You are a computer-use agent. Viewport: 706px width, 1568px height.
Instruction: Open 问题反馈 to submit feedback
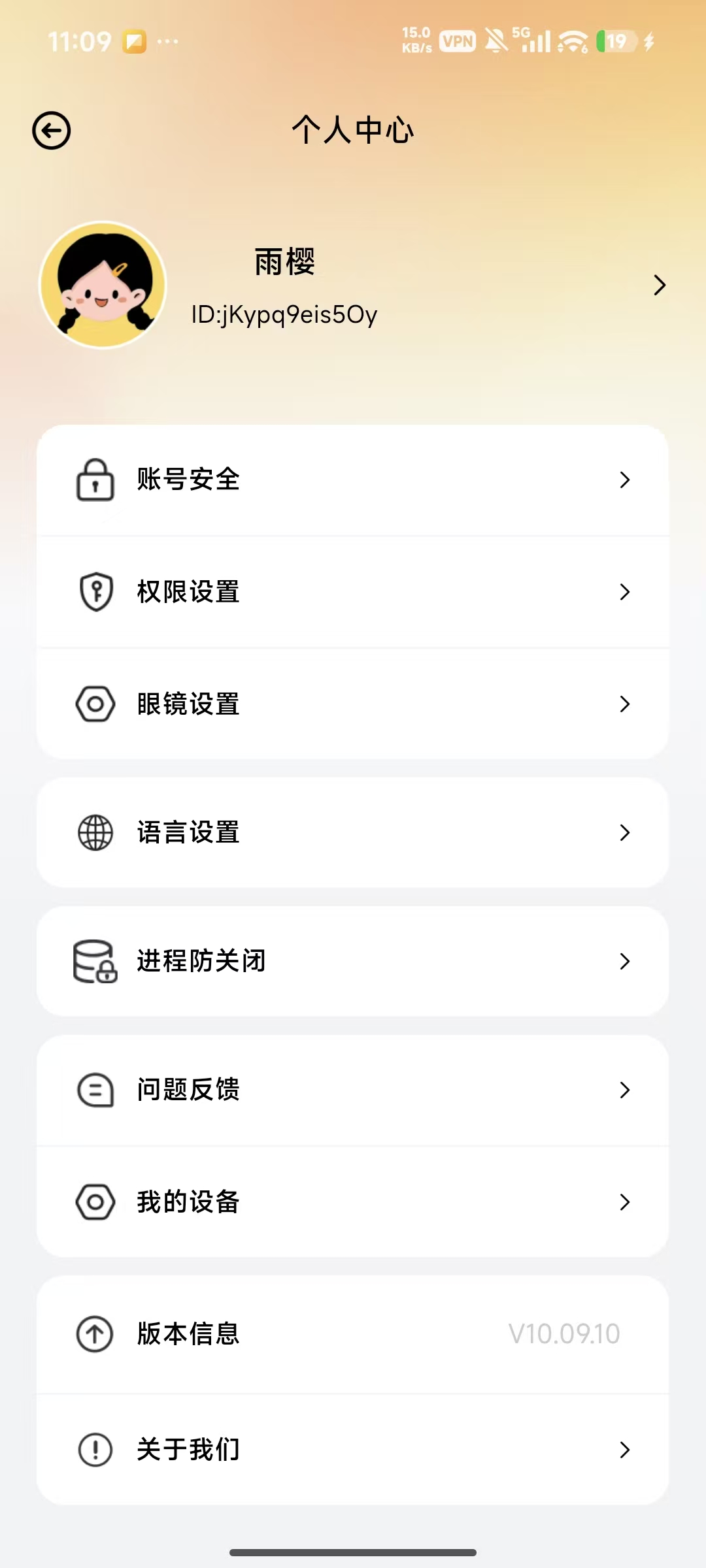tap(353, 1089)
